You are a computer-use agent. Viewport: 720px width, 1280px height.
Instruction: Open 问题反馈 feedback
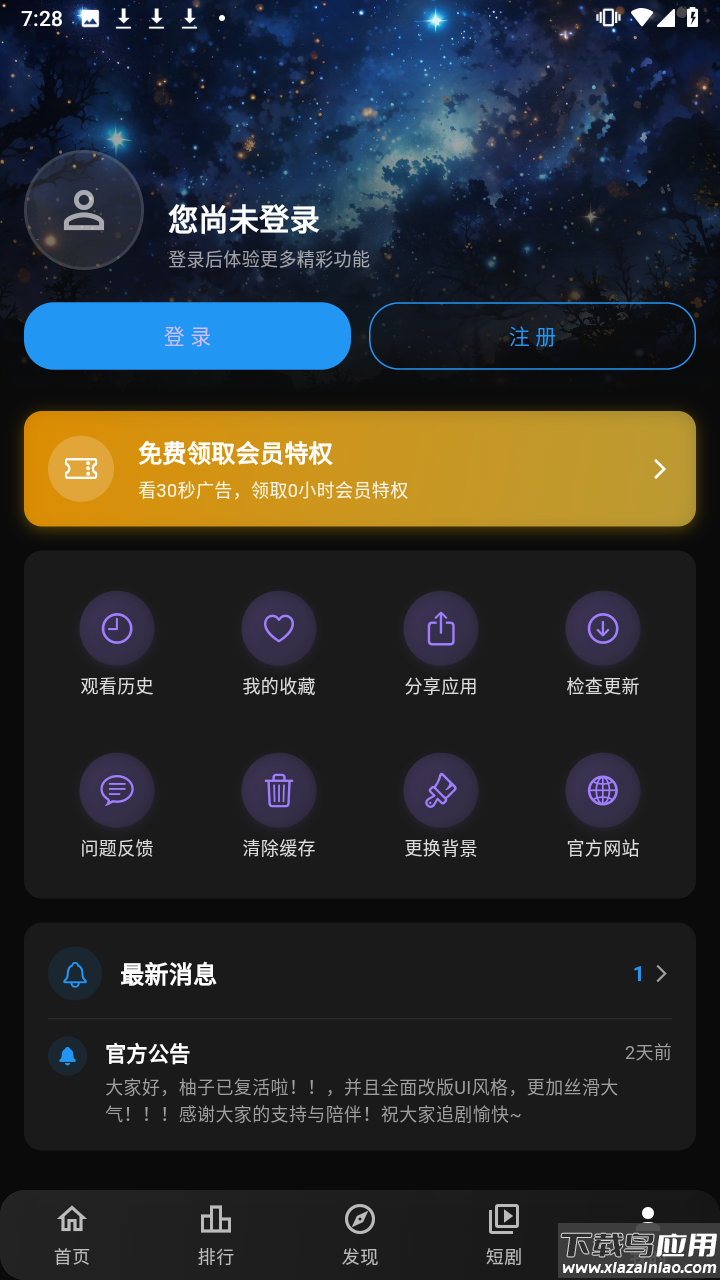(117, 807)
